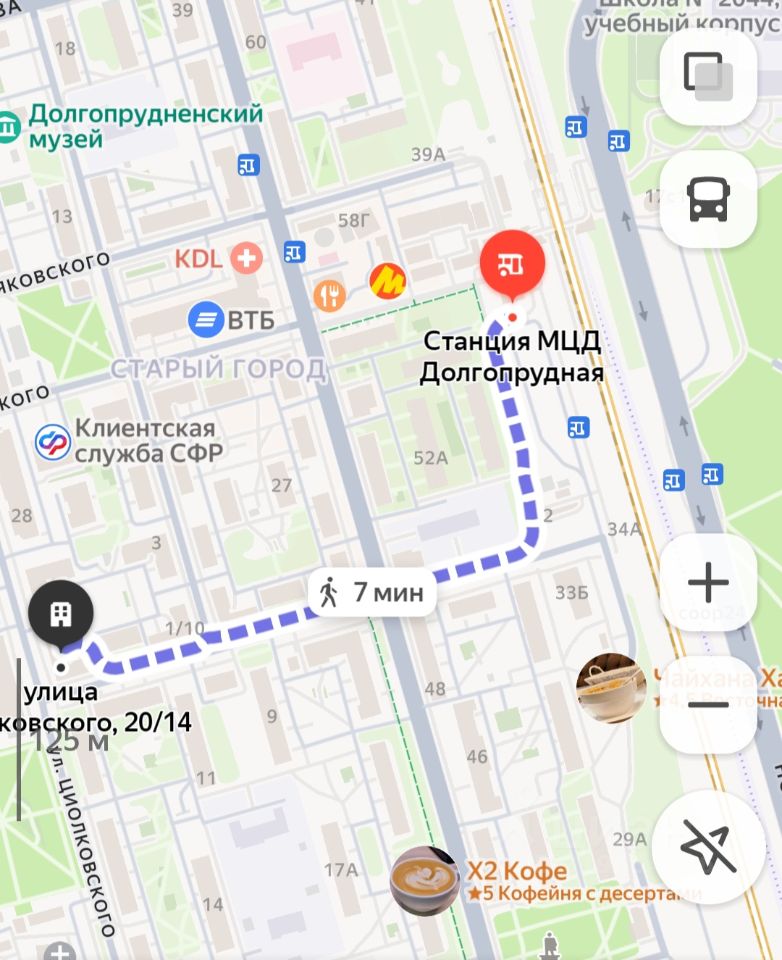The height and width of the screenshot is (960, 782).
Task: Open the orange fork-and-knife restaurant marker
Action: click(330, 294)
